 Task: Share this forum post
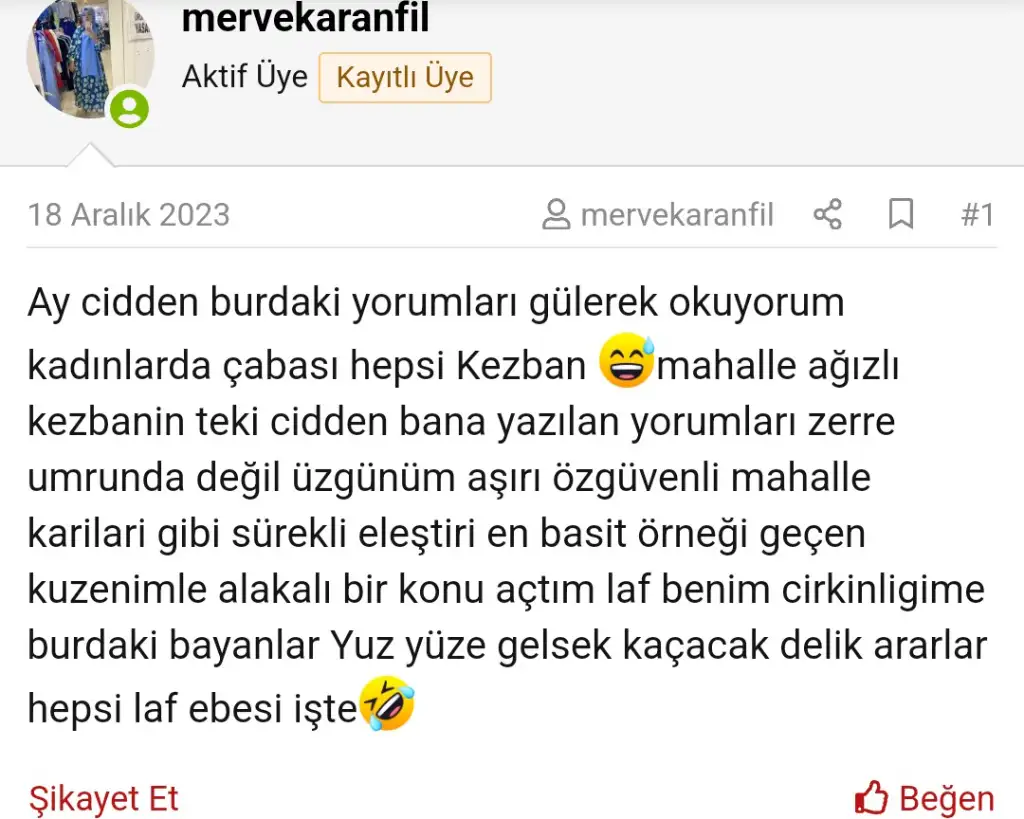pos(827,214)
